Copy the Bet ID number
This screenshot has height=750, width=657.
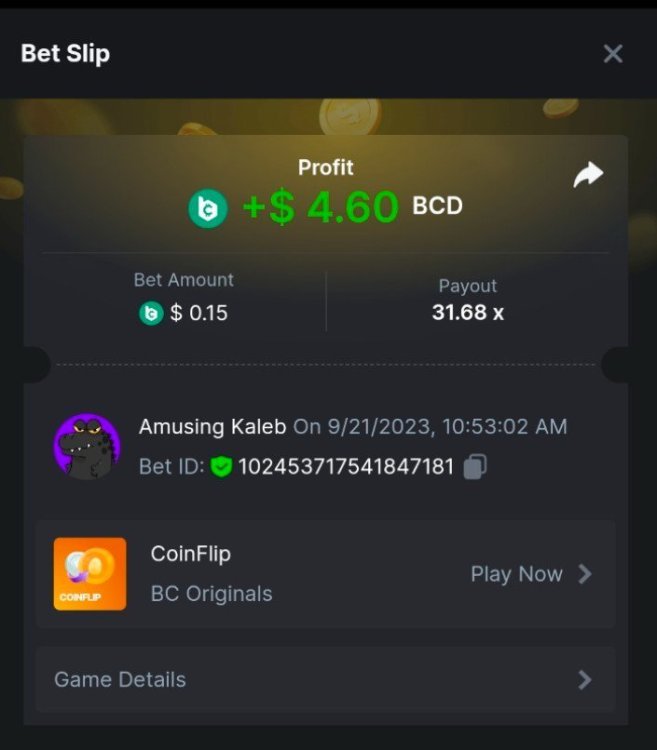click(x=476, y=466)
